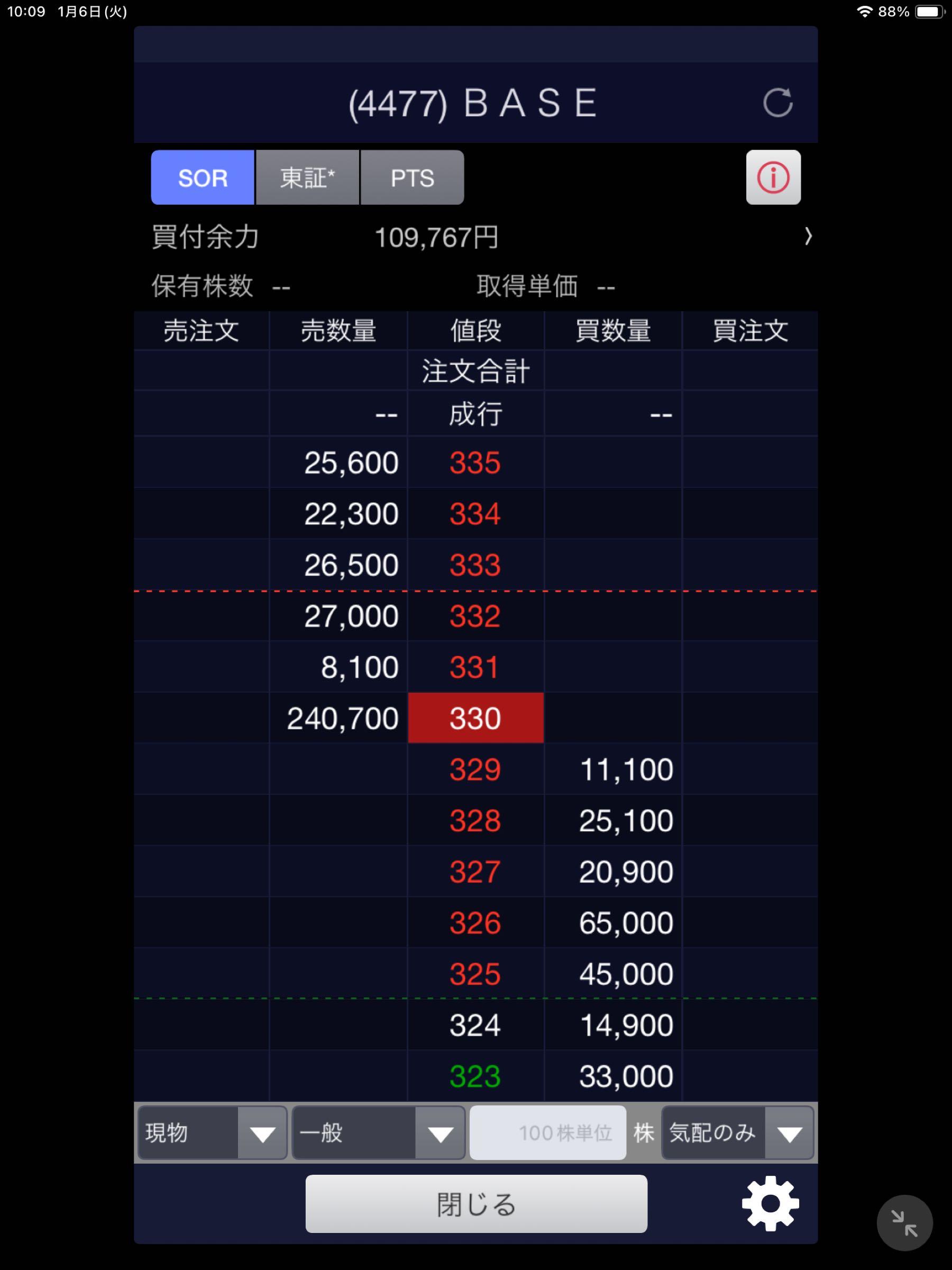Viewport: 952px width, 1270px height.
Task: Open 買付余力 details
Action: coord(808,237)
